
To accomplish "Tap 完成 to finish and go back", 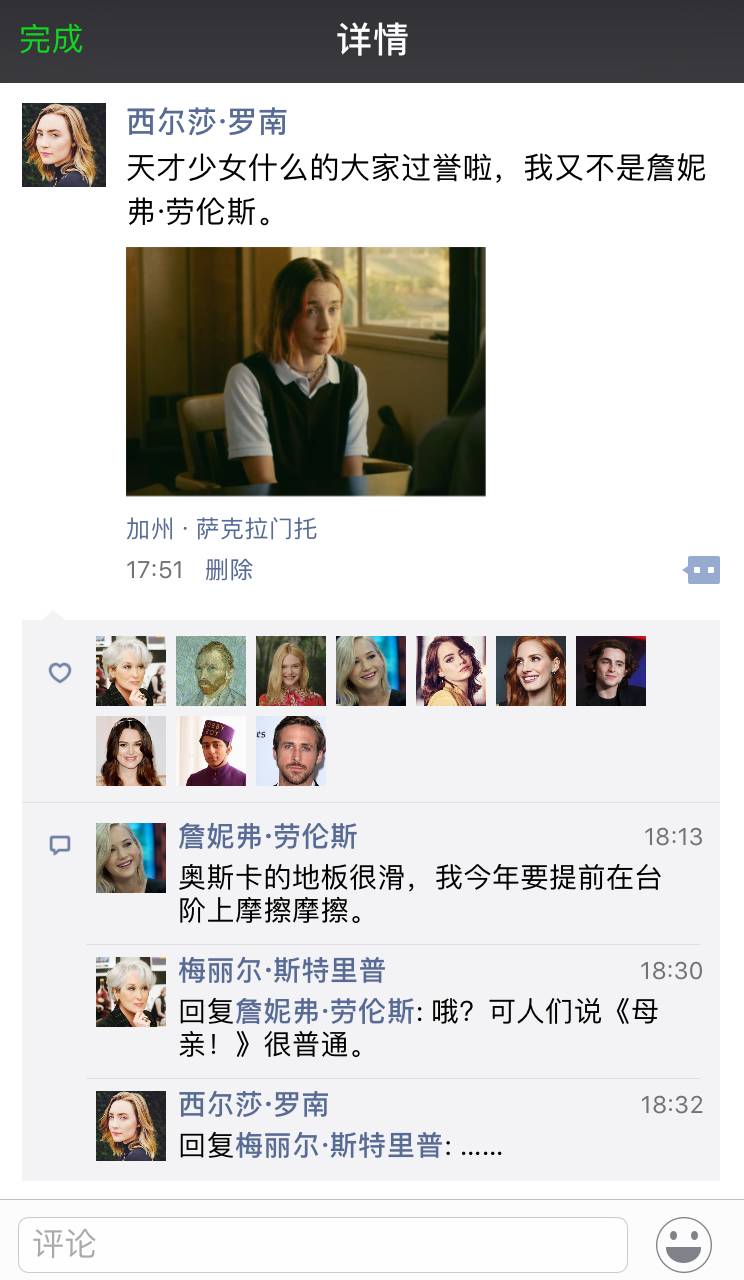I will [51, 40].
